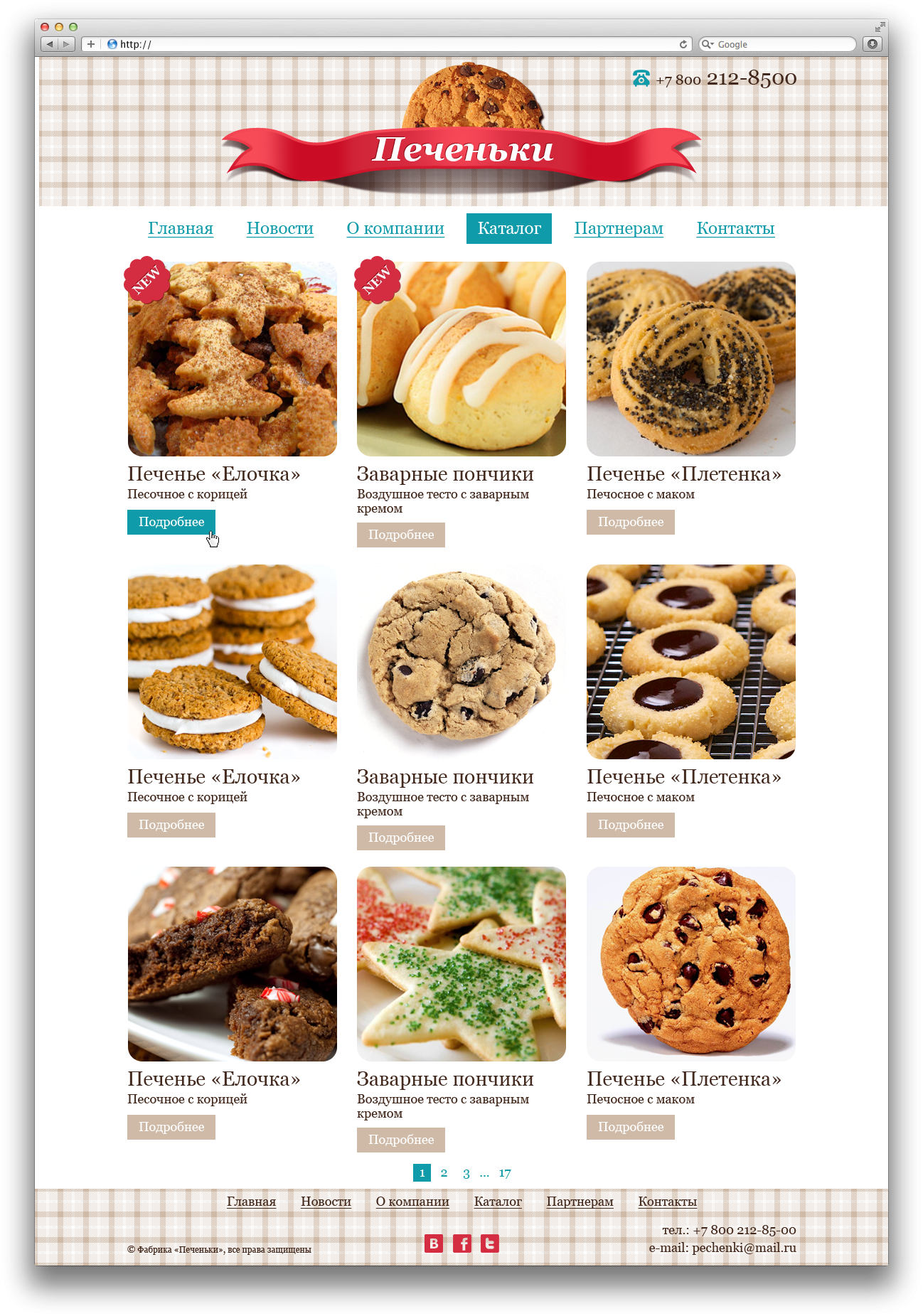The width and height of the screenshot is (923, 1316).
Task: Open the Twitter icon in footer
Action: pyautogui.click(x=490, y=1243)
